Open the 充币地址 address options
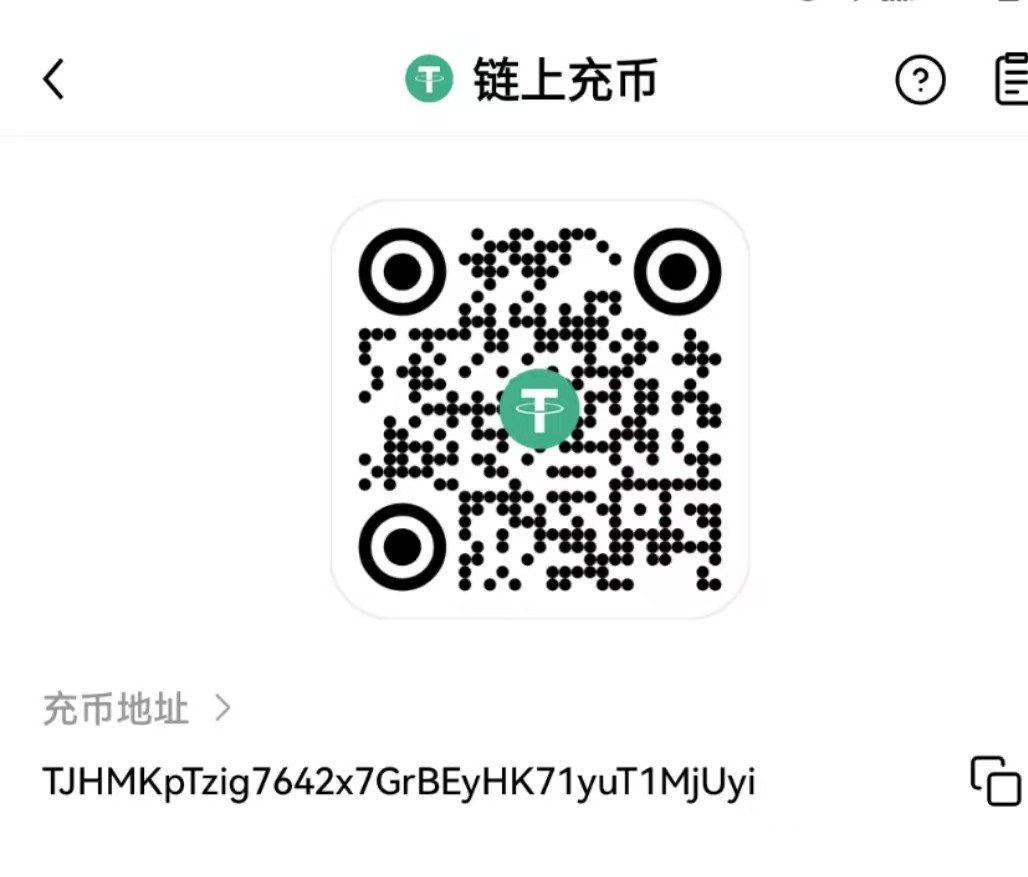Viewport: 1028px width, 877px height. coord(138,709)
